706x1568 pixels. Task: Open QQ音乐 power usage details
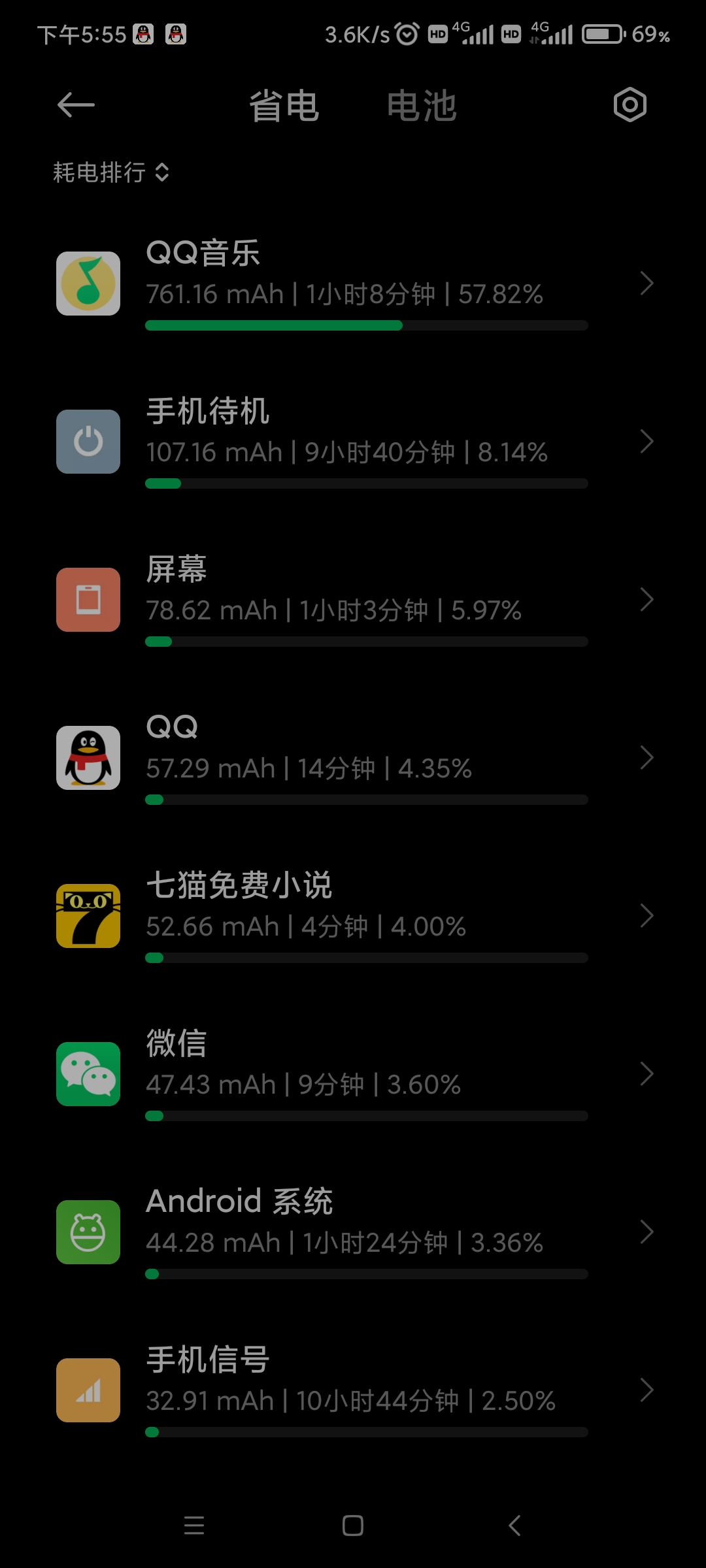[x=353, y=284]
